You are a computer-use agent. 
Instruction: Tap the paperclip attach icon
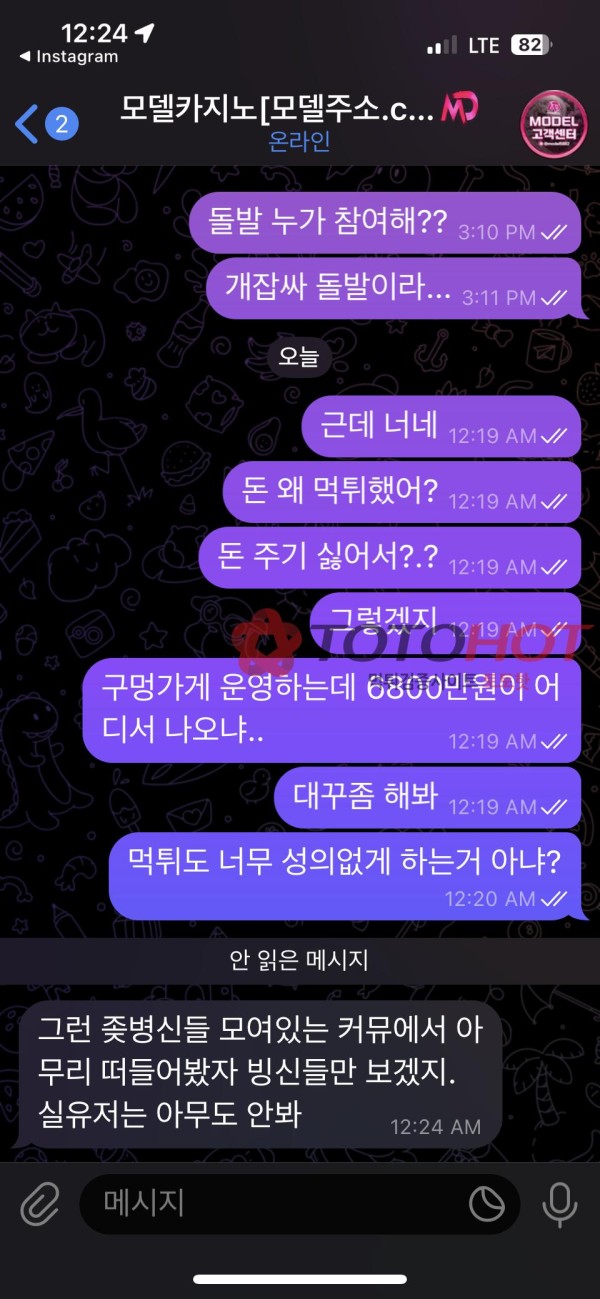40,1204
